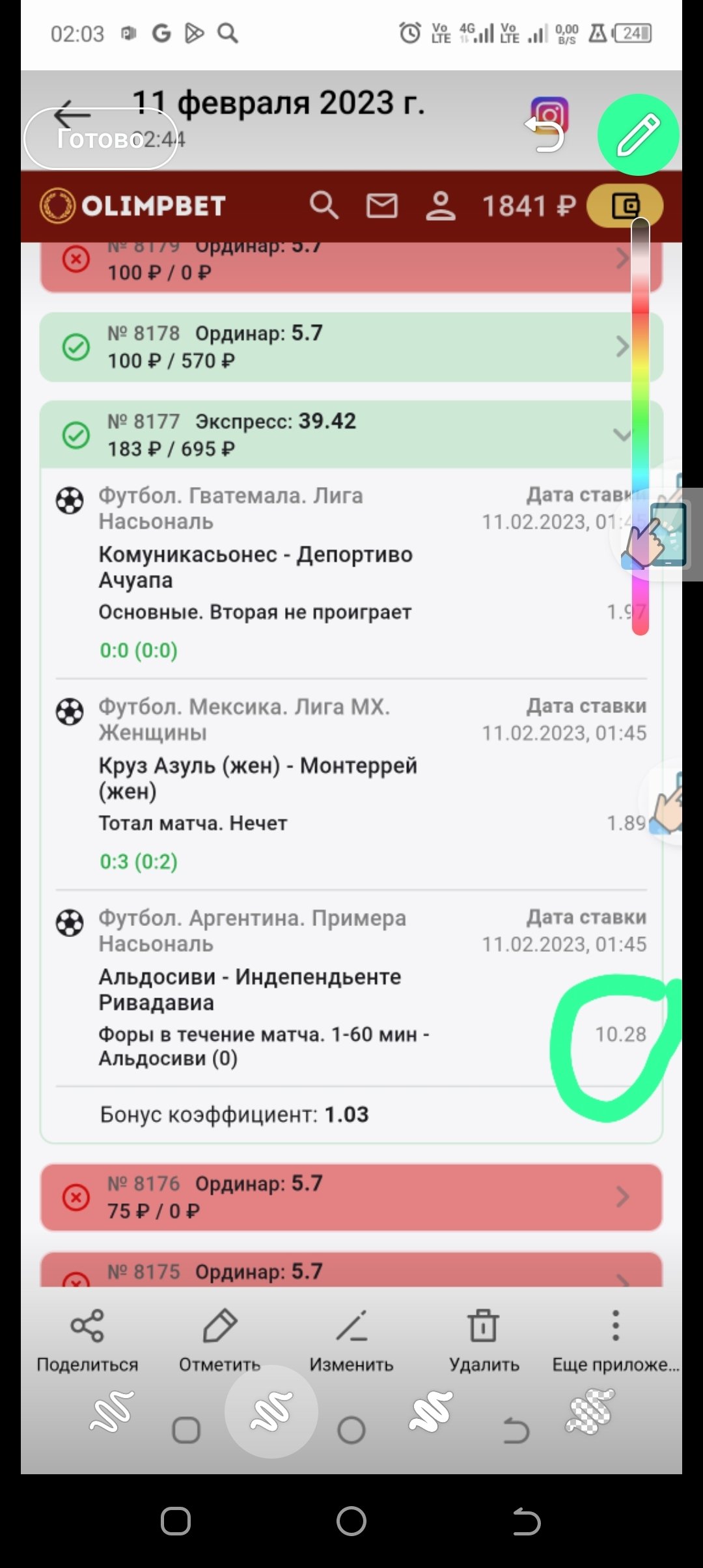Choose the solid thick squiggle brush

pyautogui.click(x=430, y=1411)
